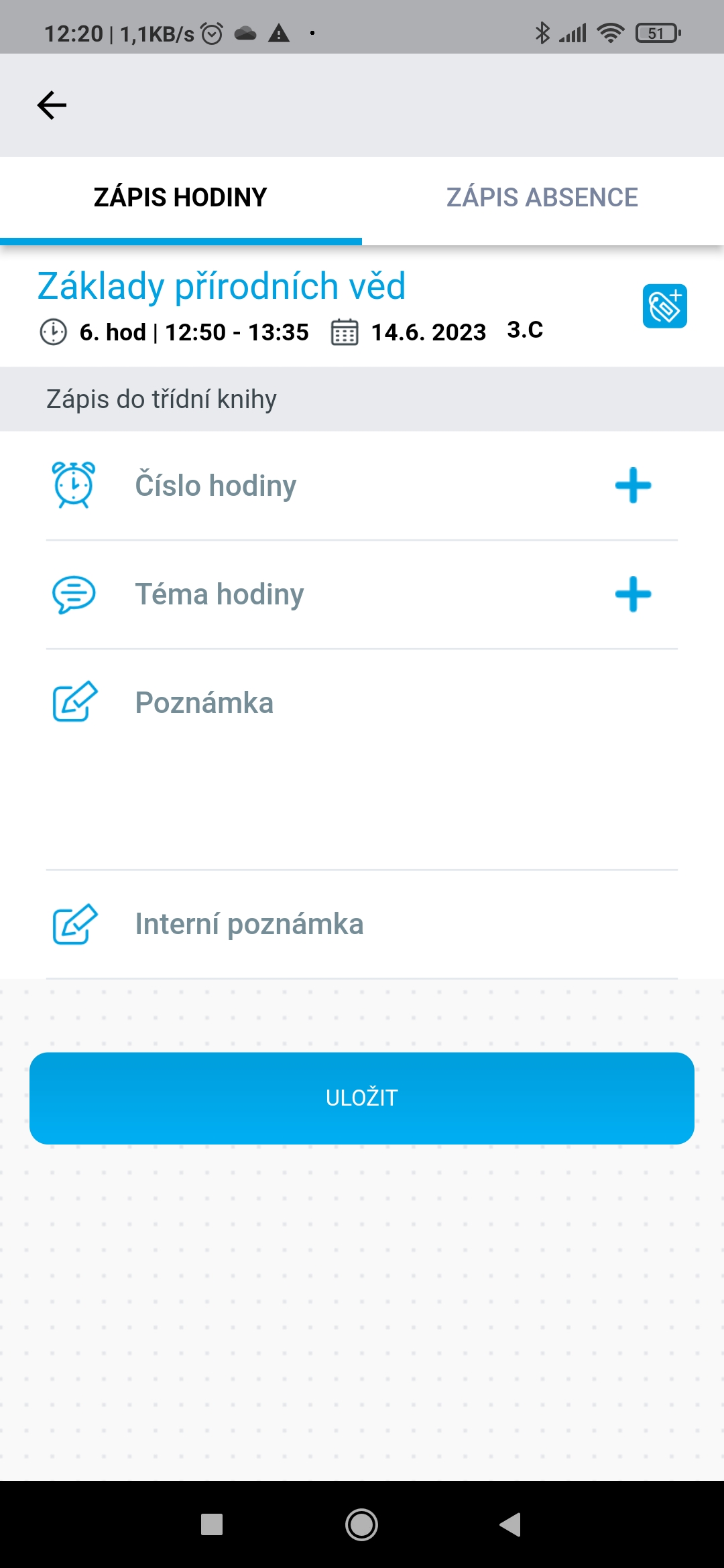Click the speech bubble icon for Téma hodiny
This screenshot has width=724, height=1568.
[72, 593]
